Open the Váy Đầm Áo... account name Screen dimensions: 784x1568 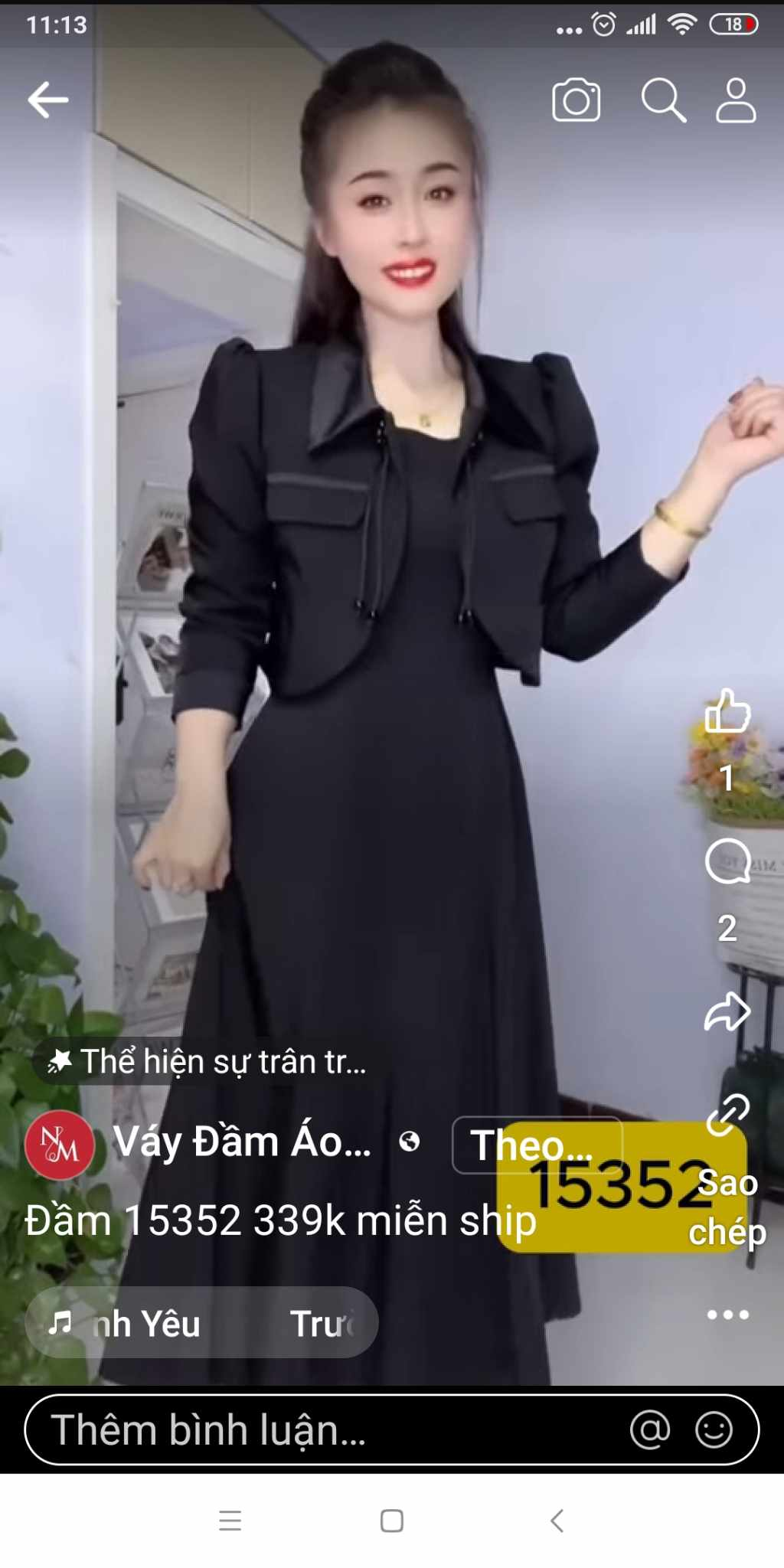[x=241, y=1143]
